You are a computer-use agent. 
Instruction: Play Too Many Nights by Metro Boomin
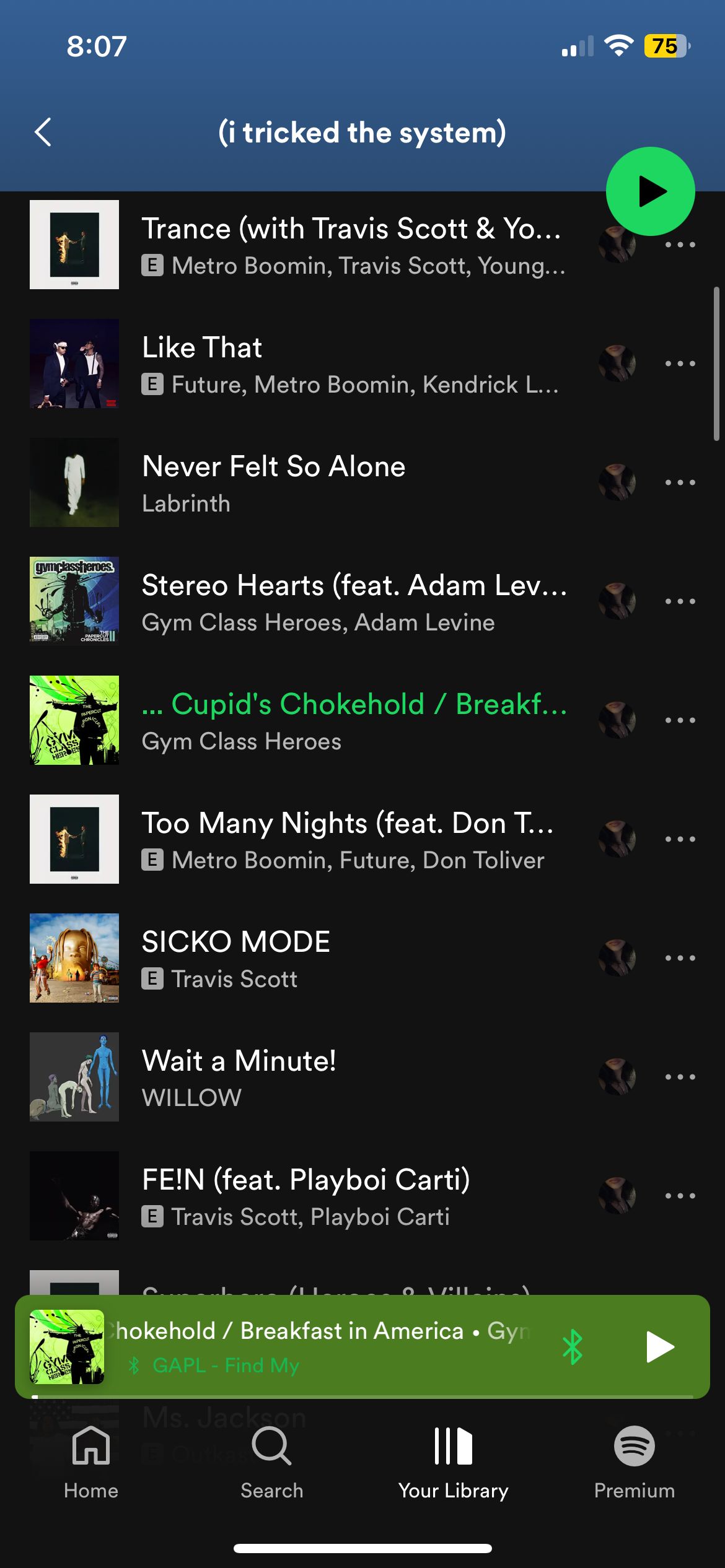tap(347, 839)
